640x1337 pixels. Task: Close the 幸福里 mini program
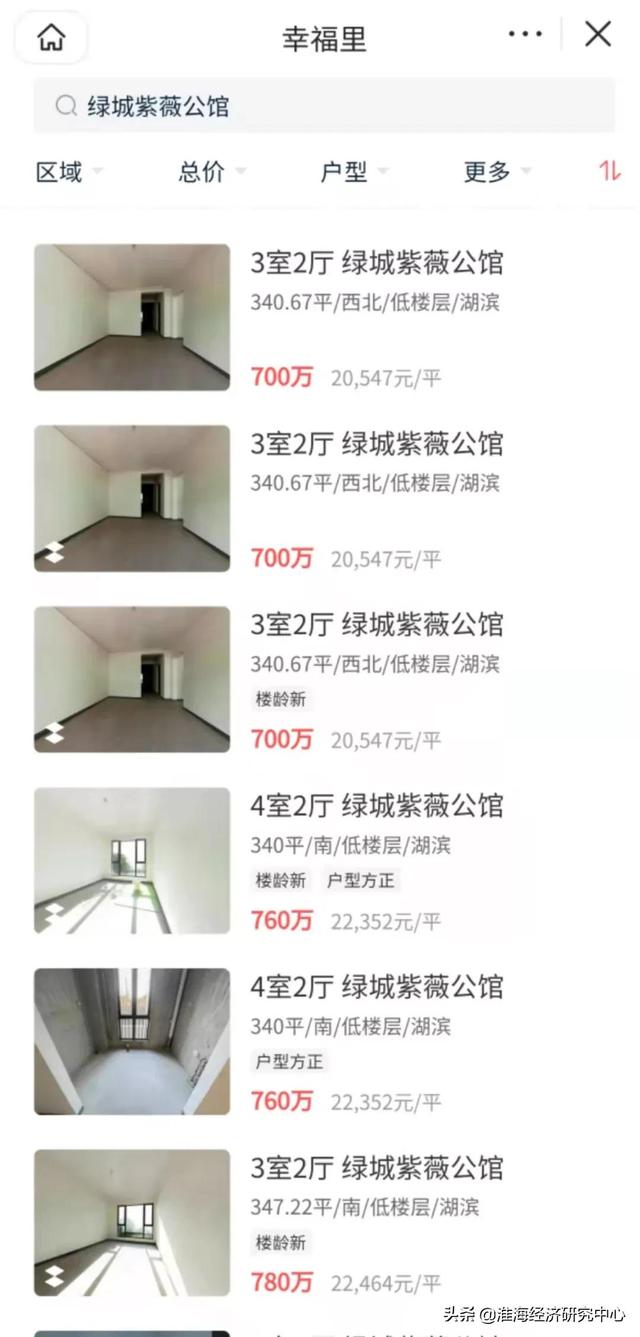click(x=598, y=35)
